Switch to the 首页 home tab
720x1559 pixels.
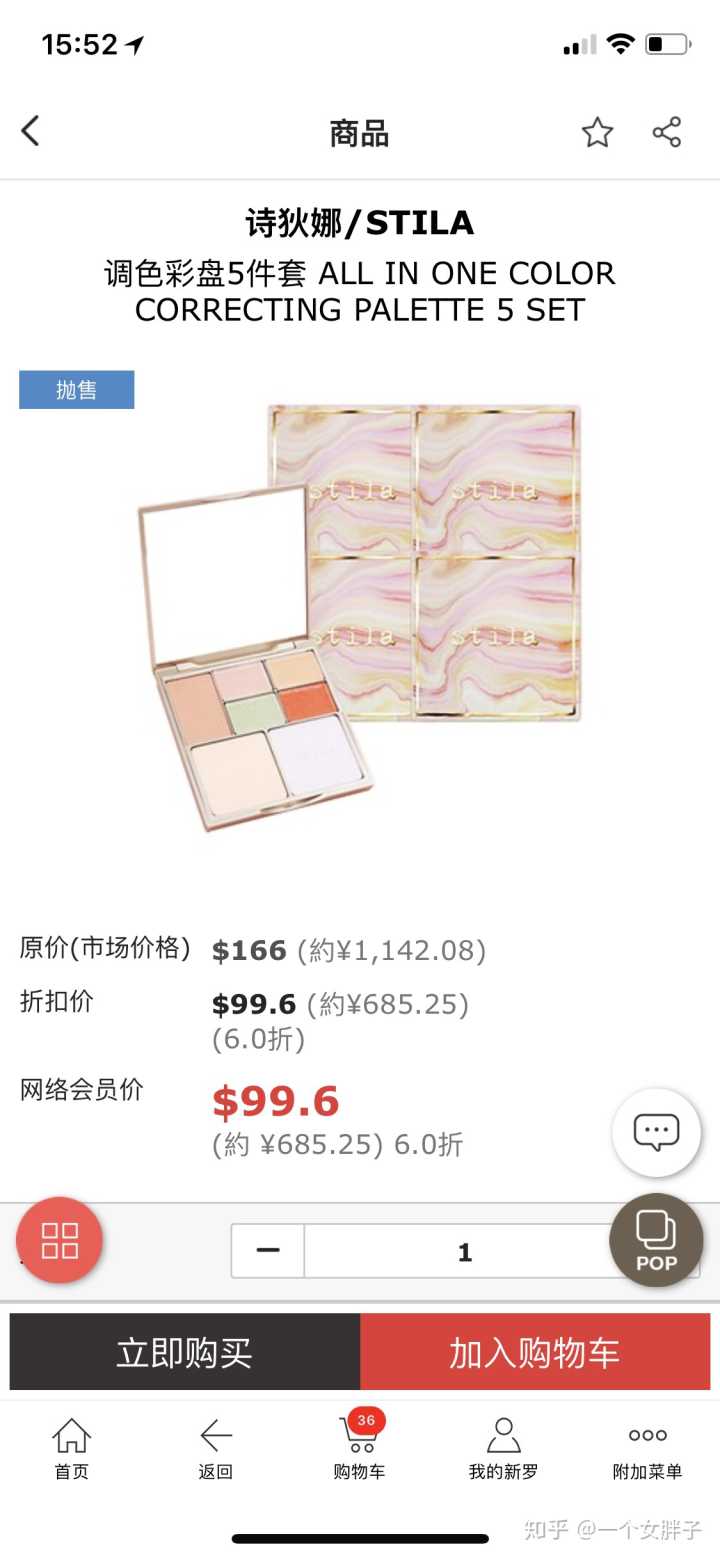pos(71,1448)
